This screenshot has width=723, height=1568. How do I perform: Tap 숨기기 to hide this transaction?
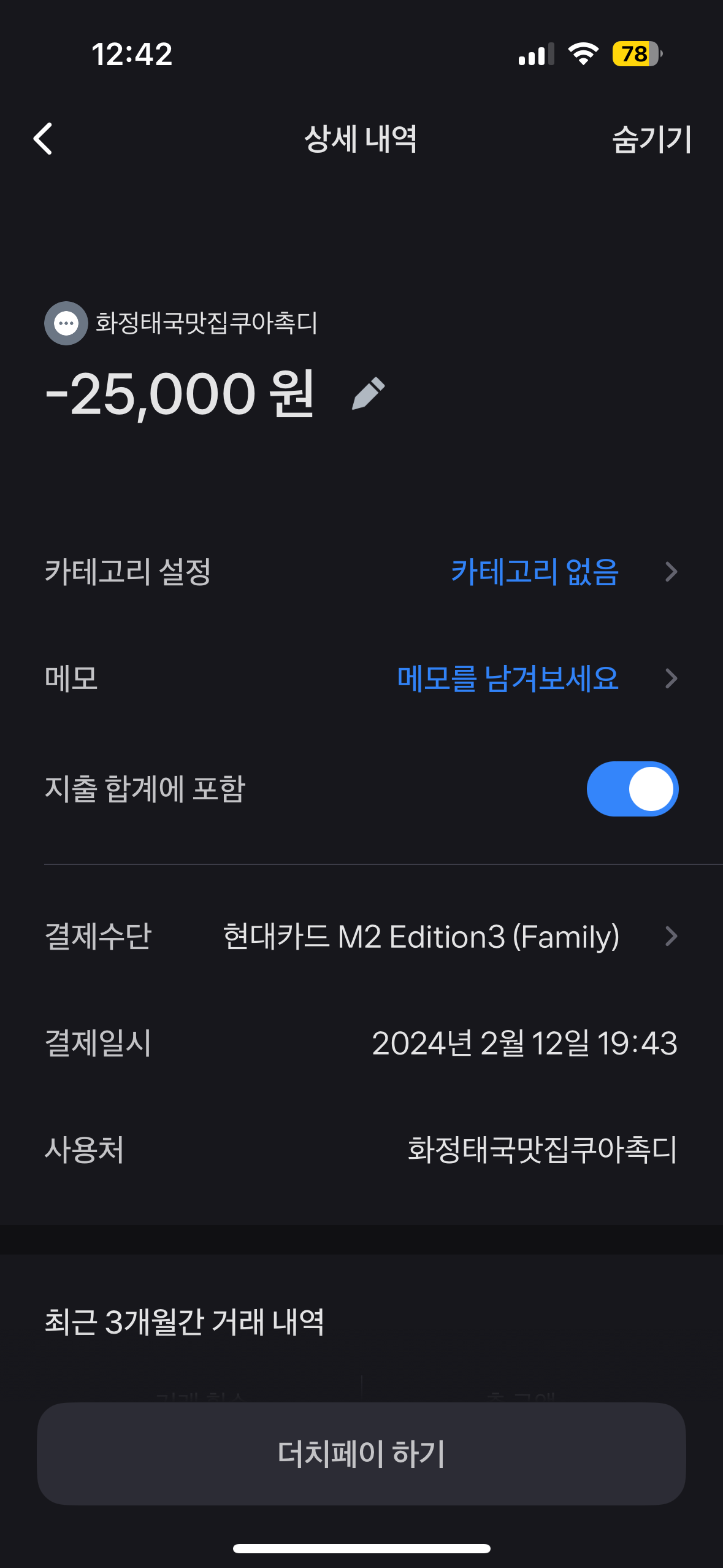click(x=651, y=139)
